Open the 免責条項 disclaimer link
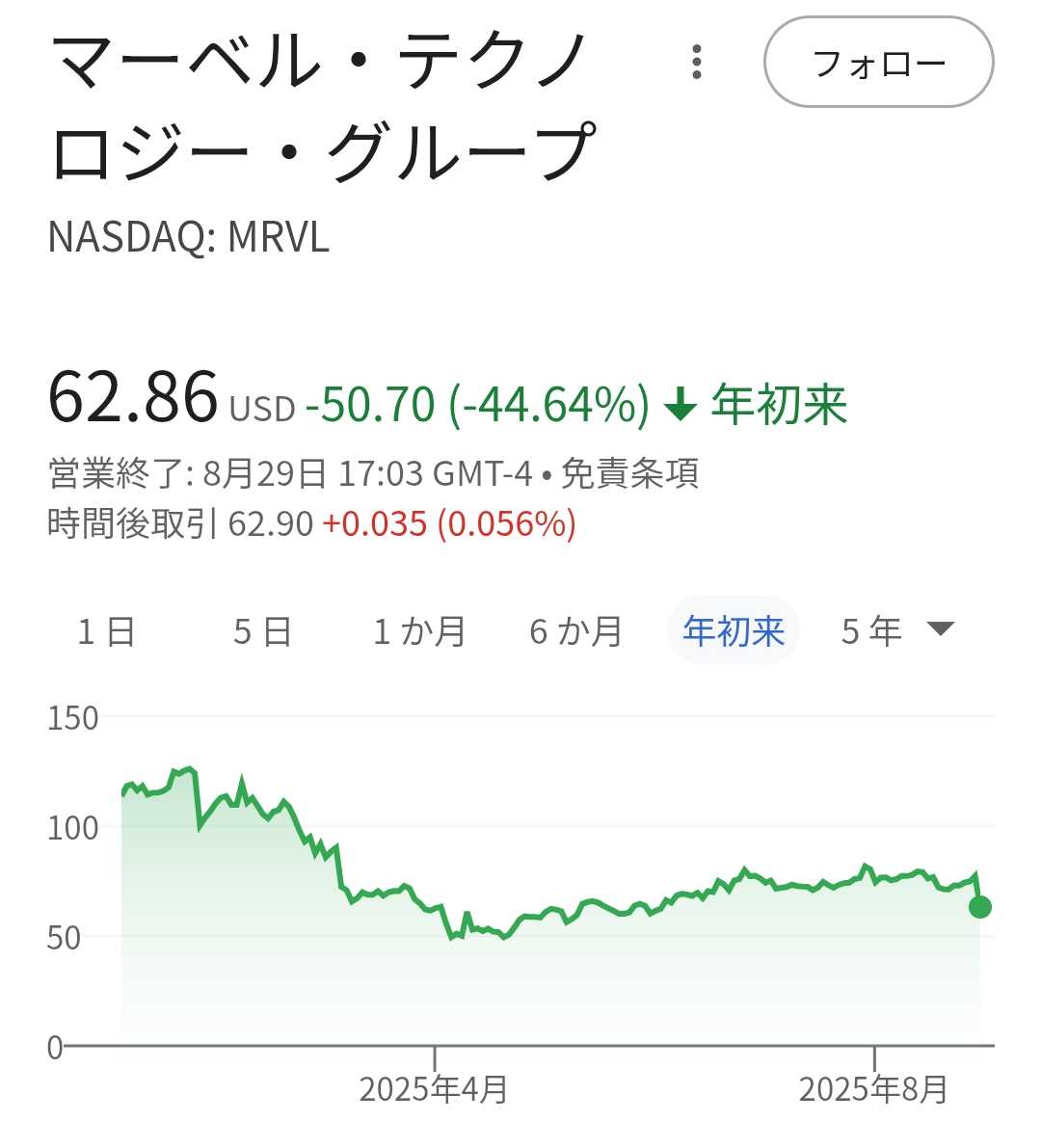The image size is (1041, 1148). pos(630,474)
